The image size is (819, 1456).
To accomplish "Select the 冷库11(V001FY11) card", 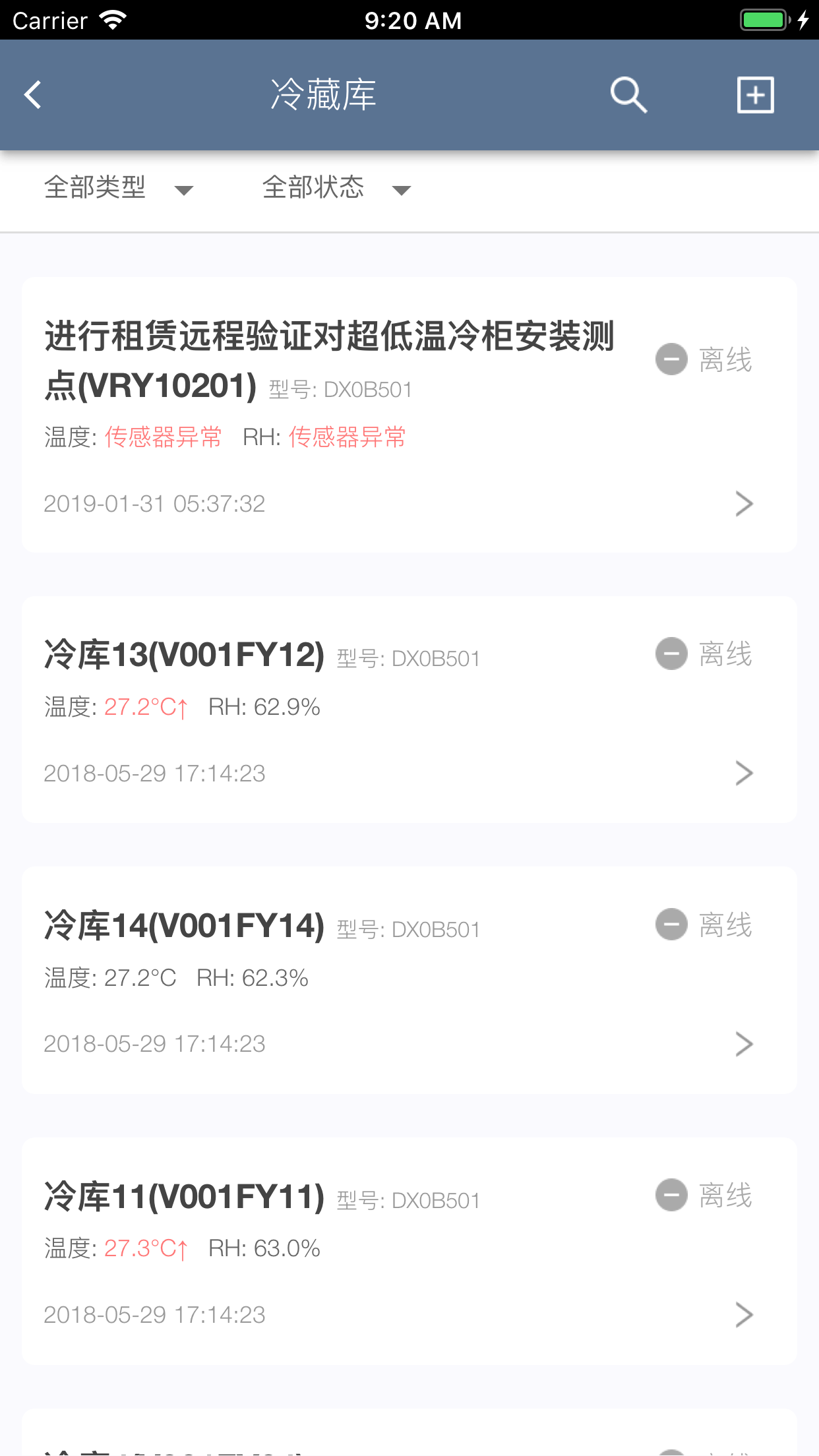I will point(409,1252).
